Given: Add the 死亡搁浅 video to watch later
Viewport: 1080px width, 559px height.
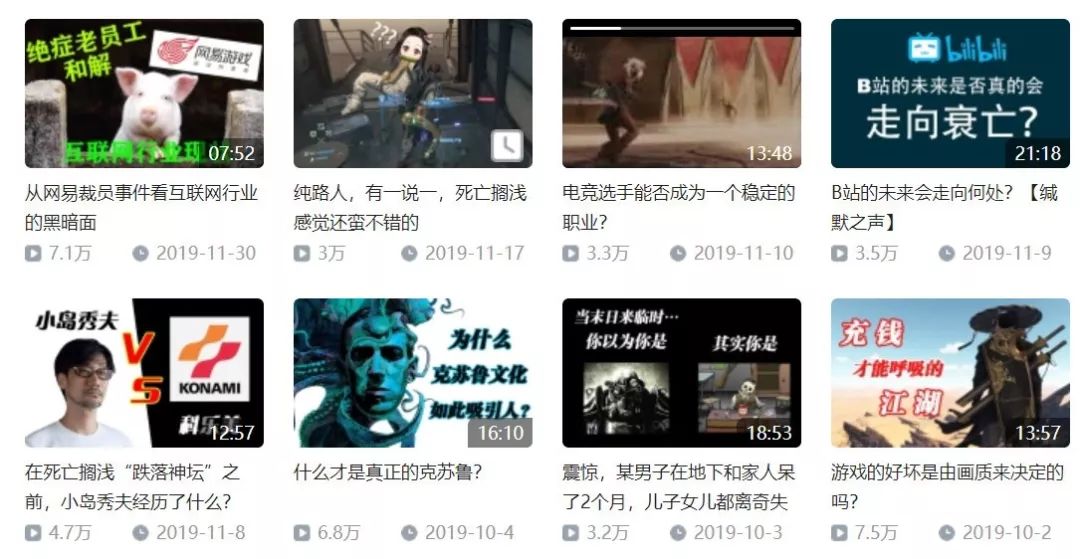Looking at the screenshot, I should pyautogui.click(x=507, y=146).
